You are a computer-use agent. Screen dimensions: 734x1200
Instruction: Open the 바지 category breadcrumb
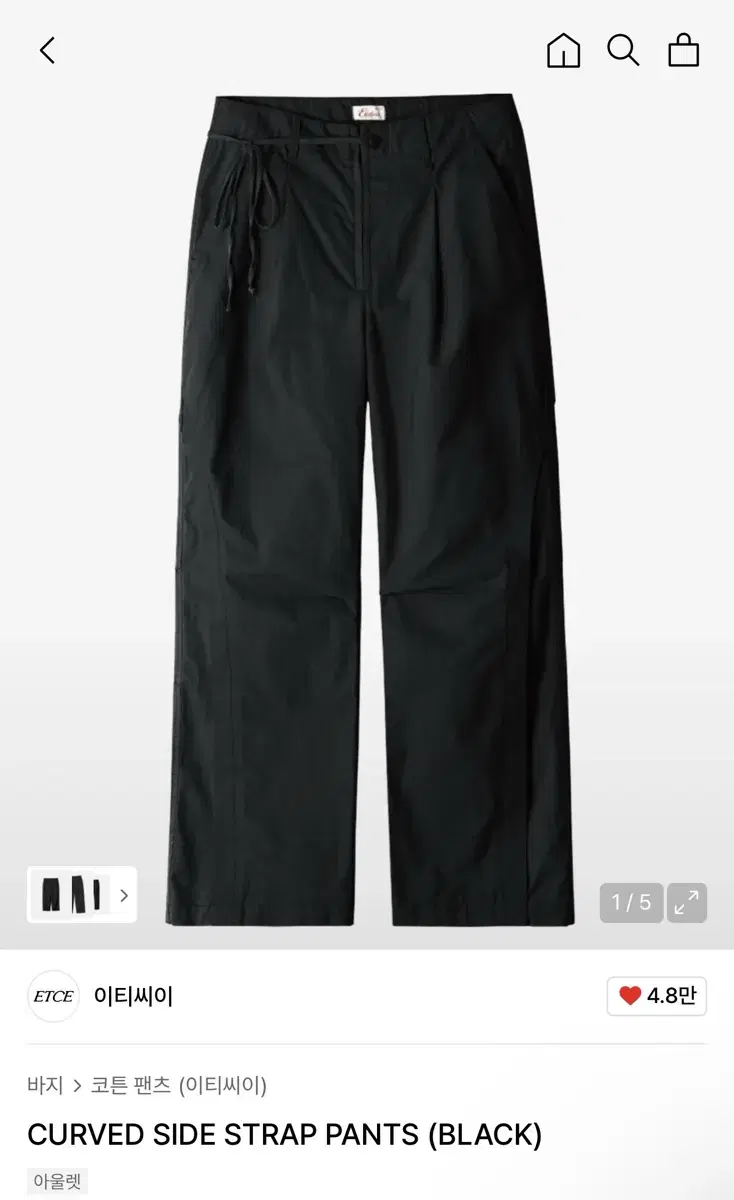[x=45, y=1083]
